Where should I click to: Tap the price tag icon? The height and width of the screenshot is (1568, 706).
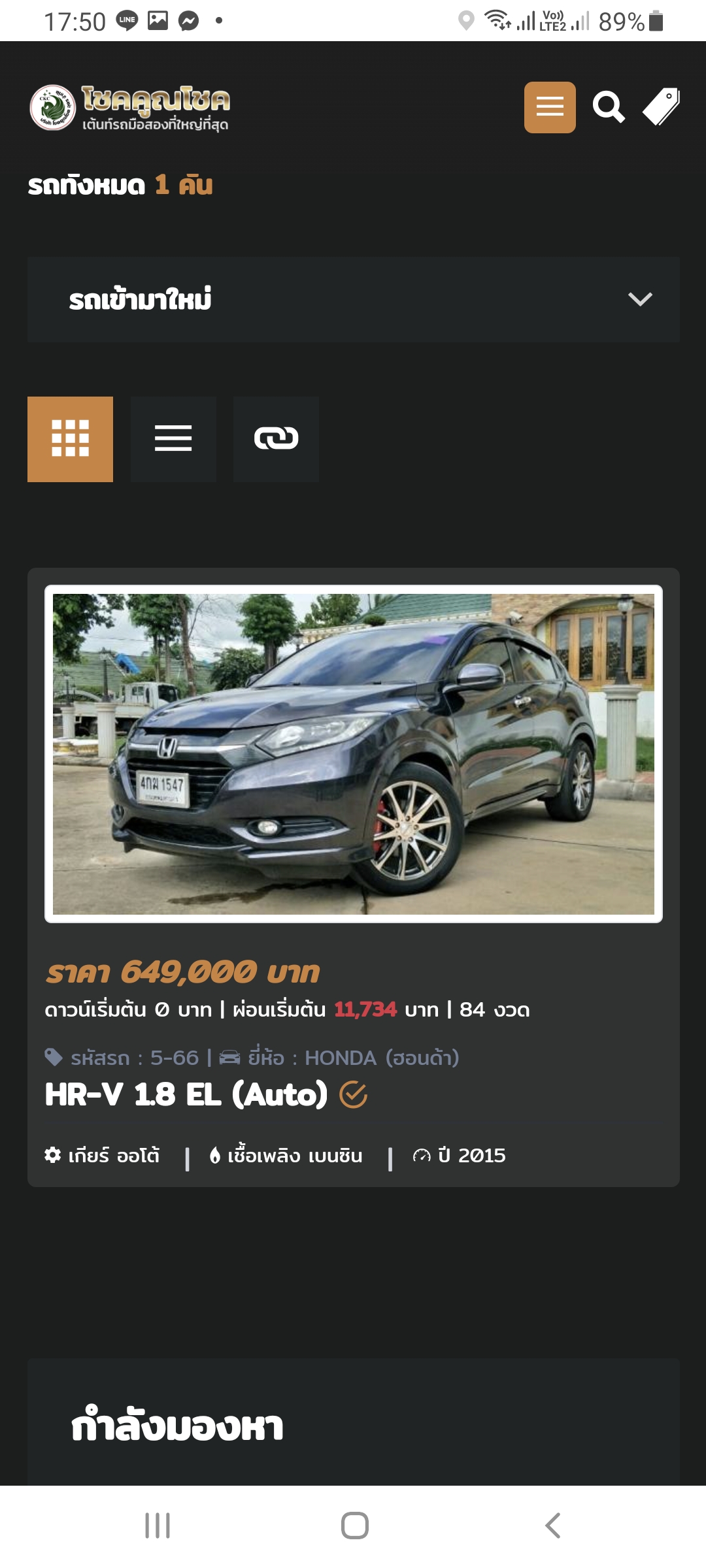tap(661, 107)
